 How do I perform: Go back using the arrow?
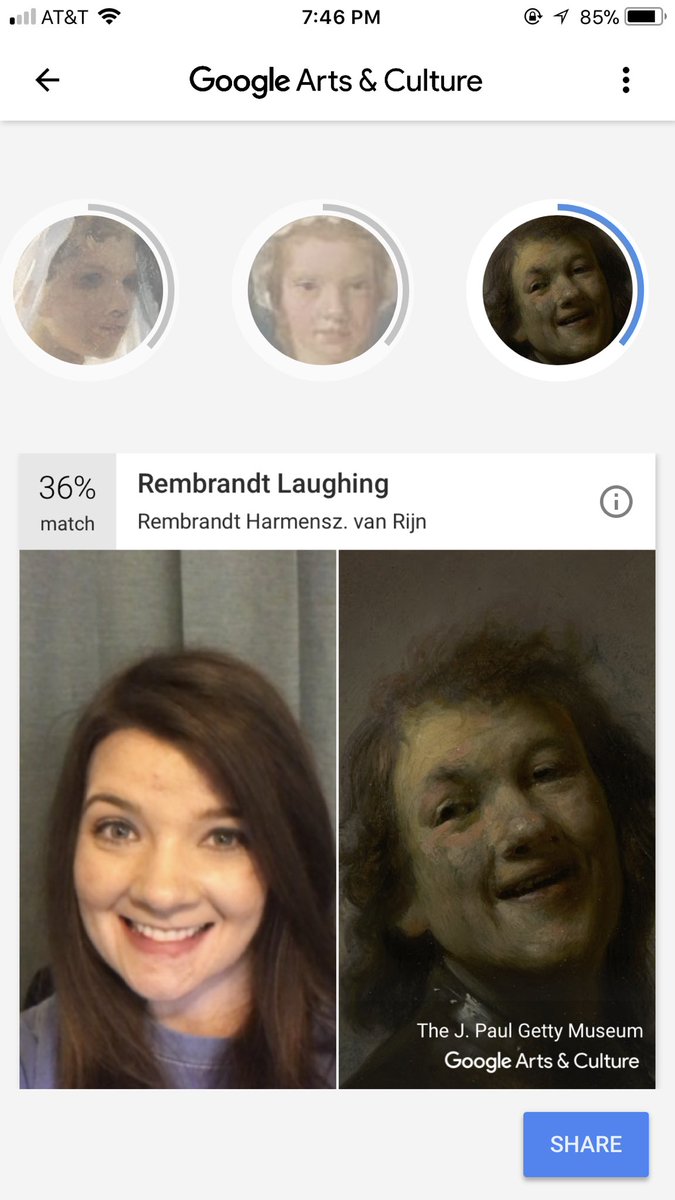pyautogui.click(x=47, y=81)
